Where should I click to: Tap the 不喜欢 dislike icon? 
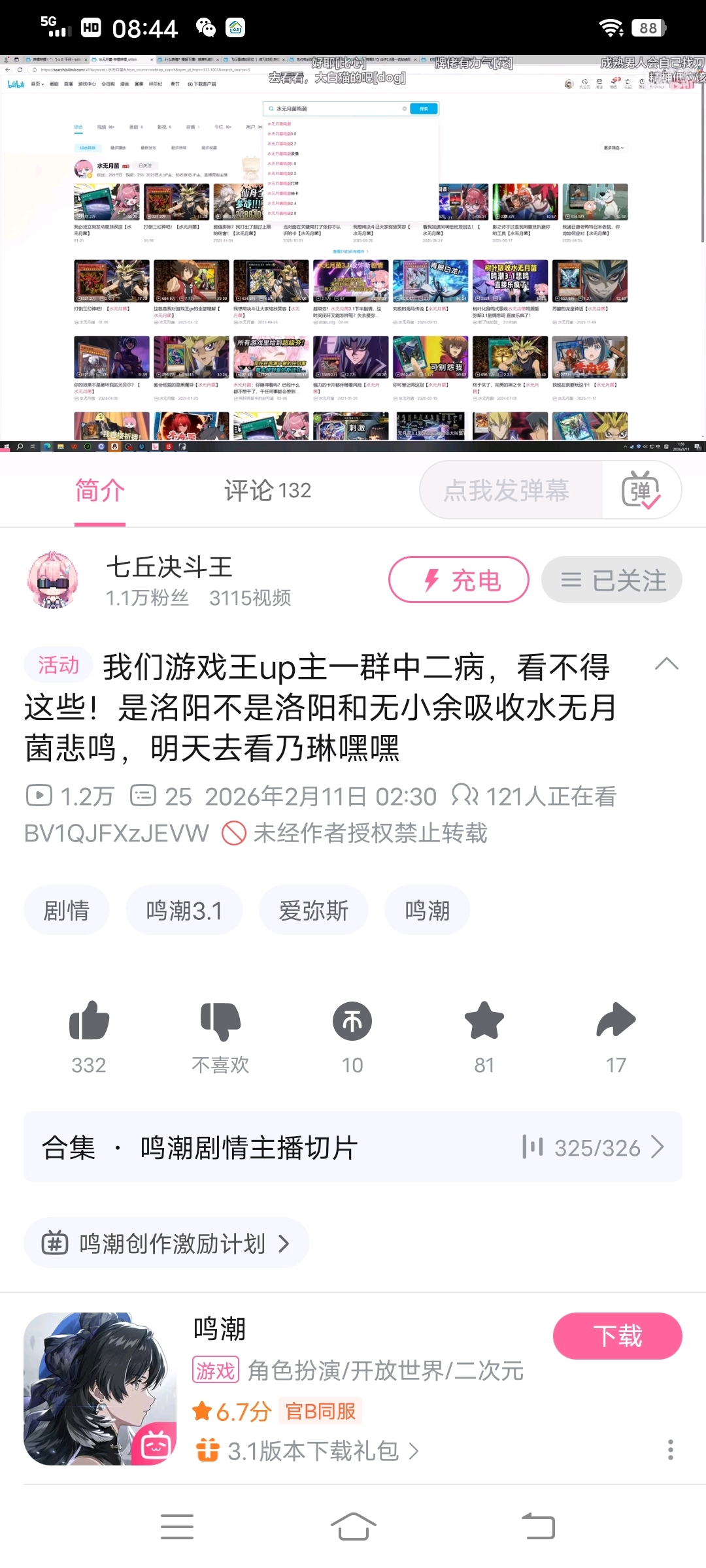(220, 1022)
